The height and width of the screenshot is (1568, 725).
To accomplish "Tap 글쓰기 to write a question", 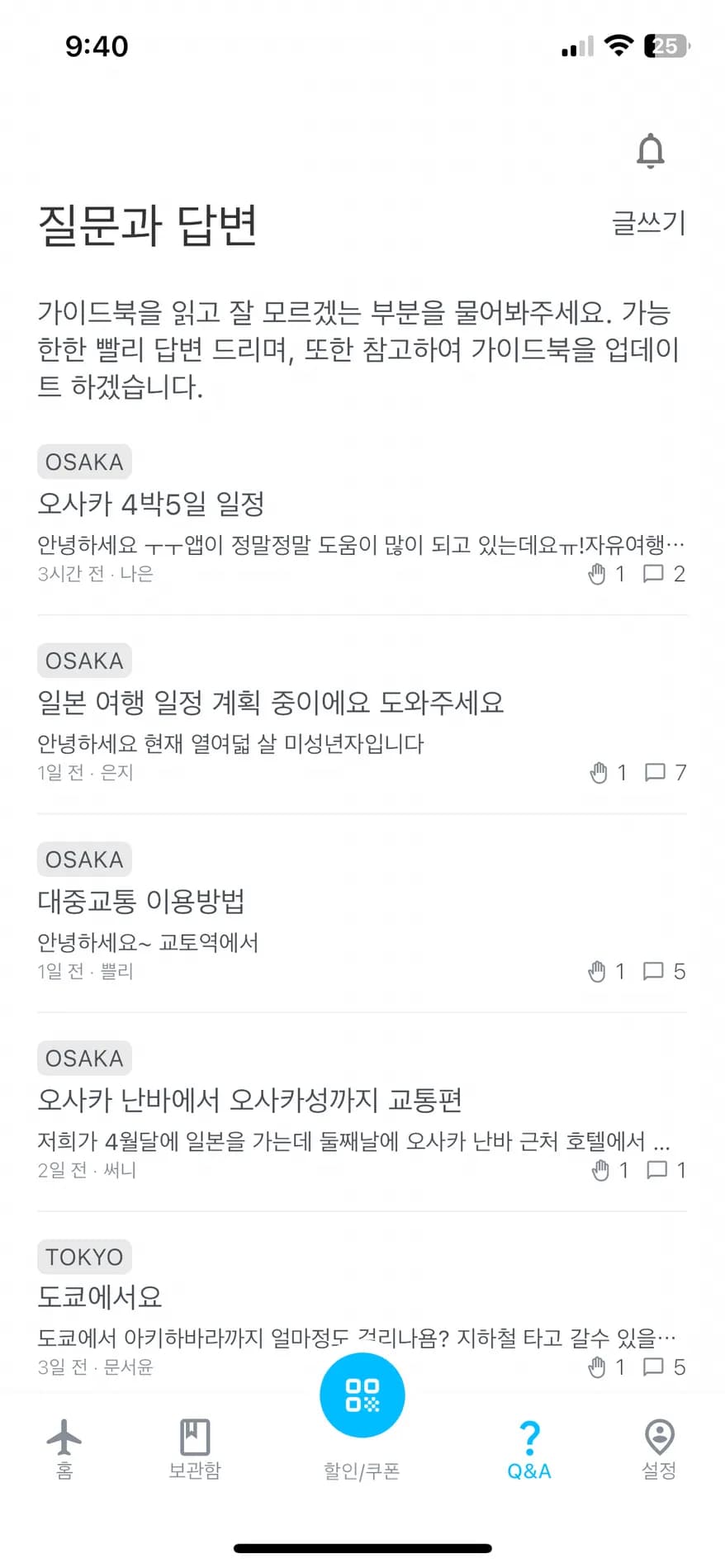I will tap(648, 222).
